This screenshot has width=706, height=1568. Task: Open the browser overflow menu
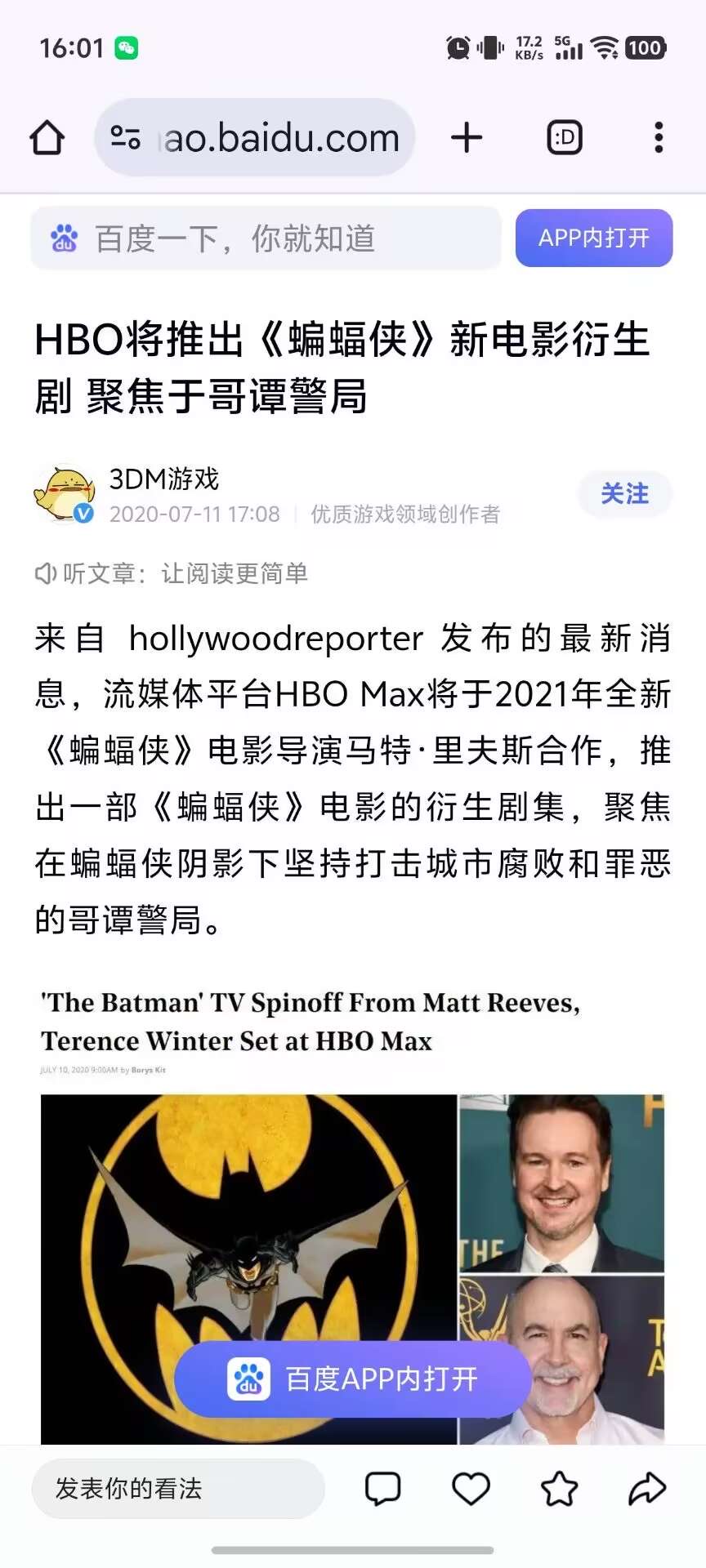pyautogui.click(x=659, y=137)
